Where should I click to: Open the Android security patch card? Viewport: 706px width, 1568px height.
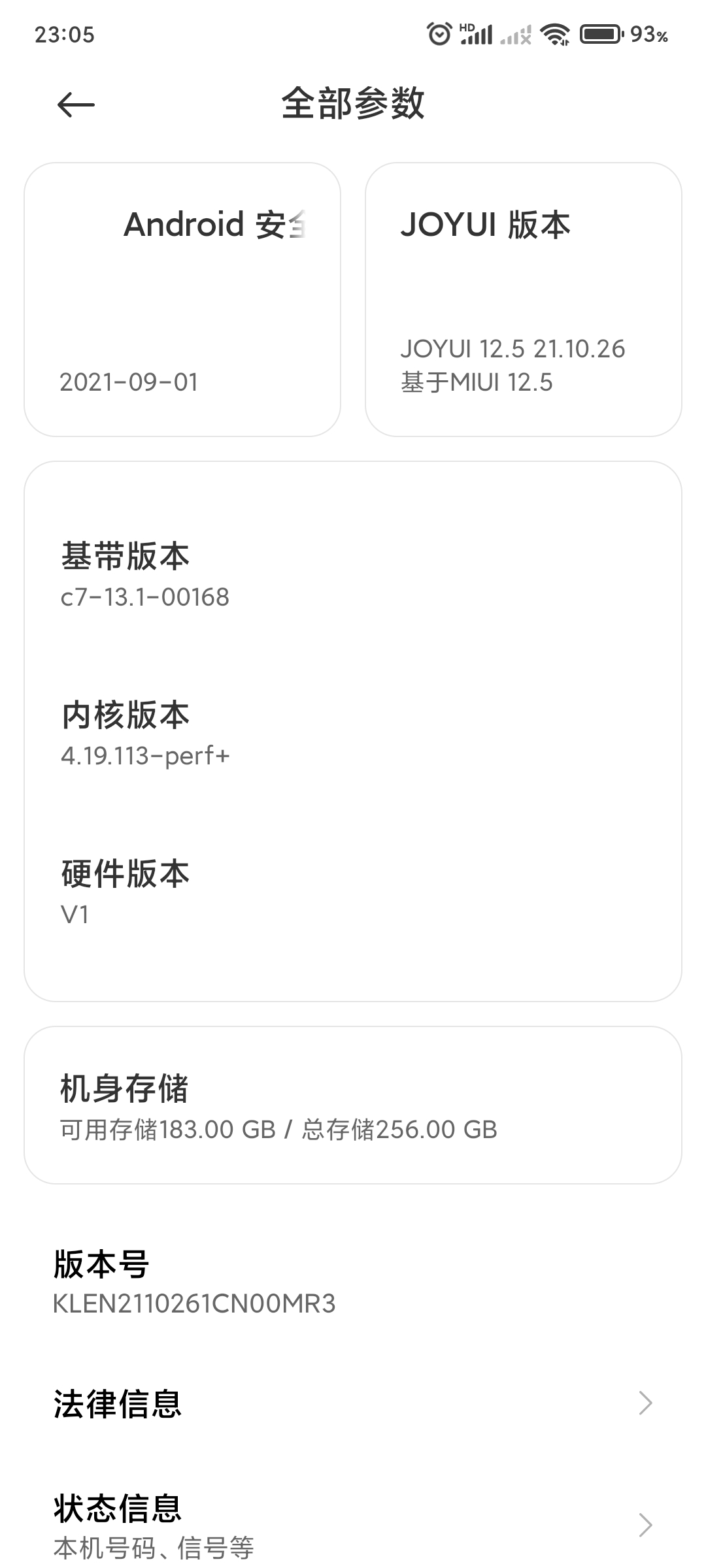pyautogui.click(x=182, y=299)
